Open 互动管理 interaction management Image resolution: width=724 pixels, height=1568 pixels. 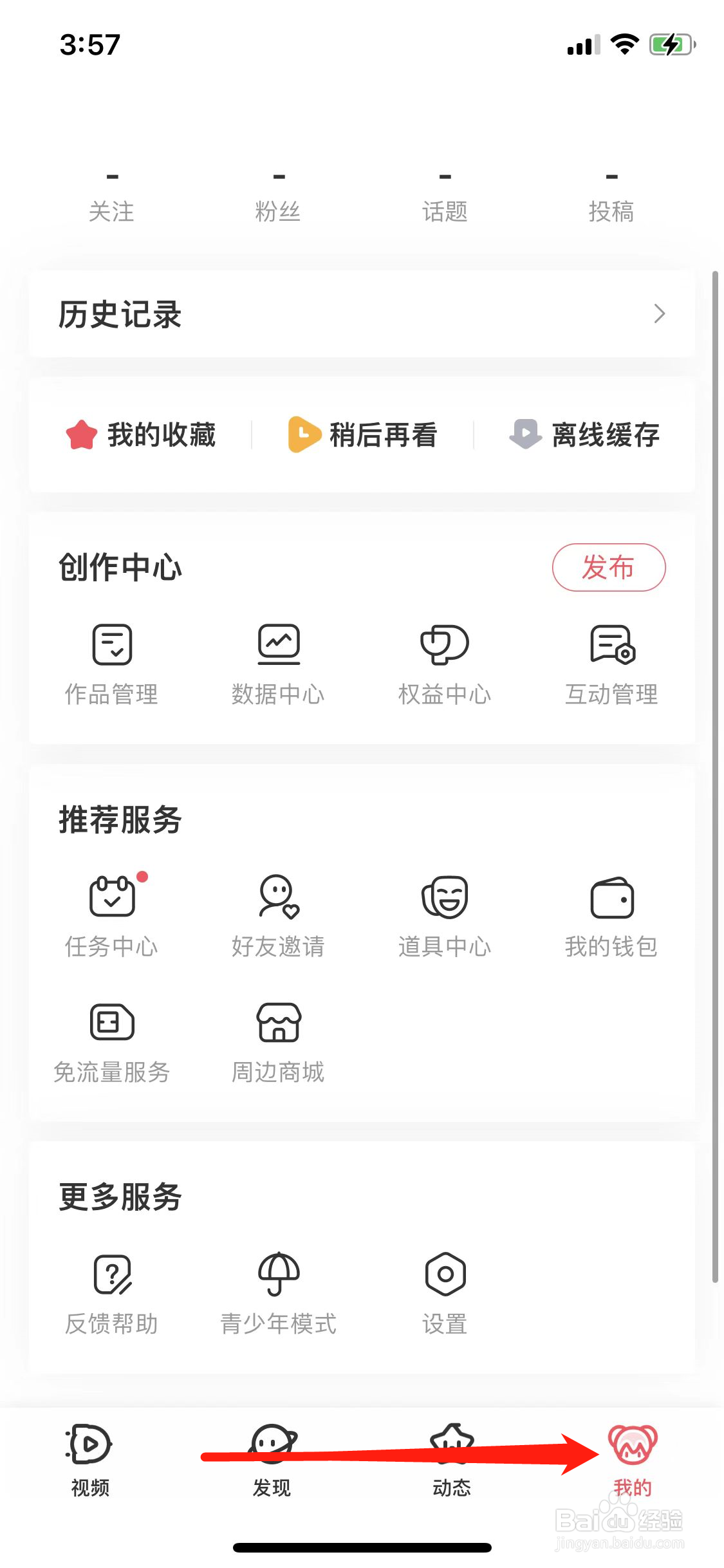(611, 663)
